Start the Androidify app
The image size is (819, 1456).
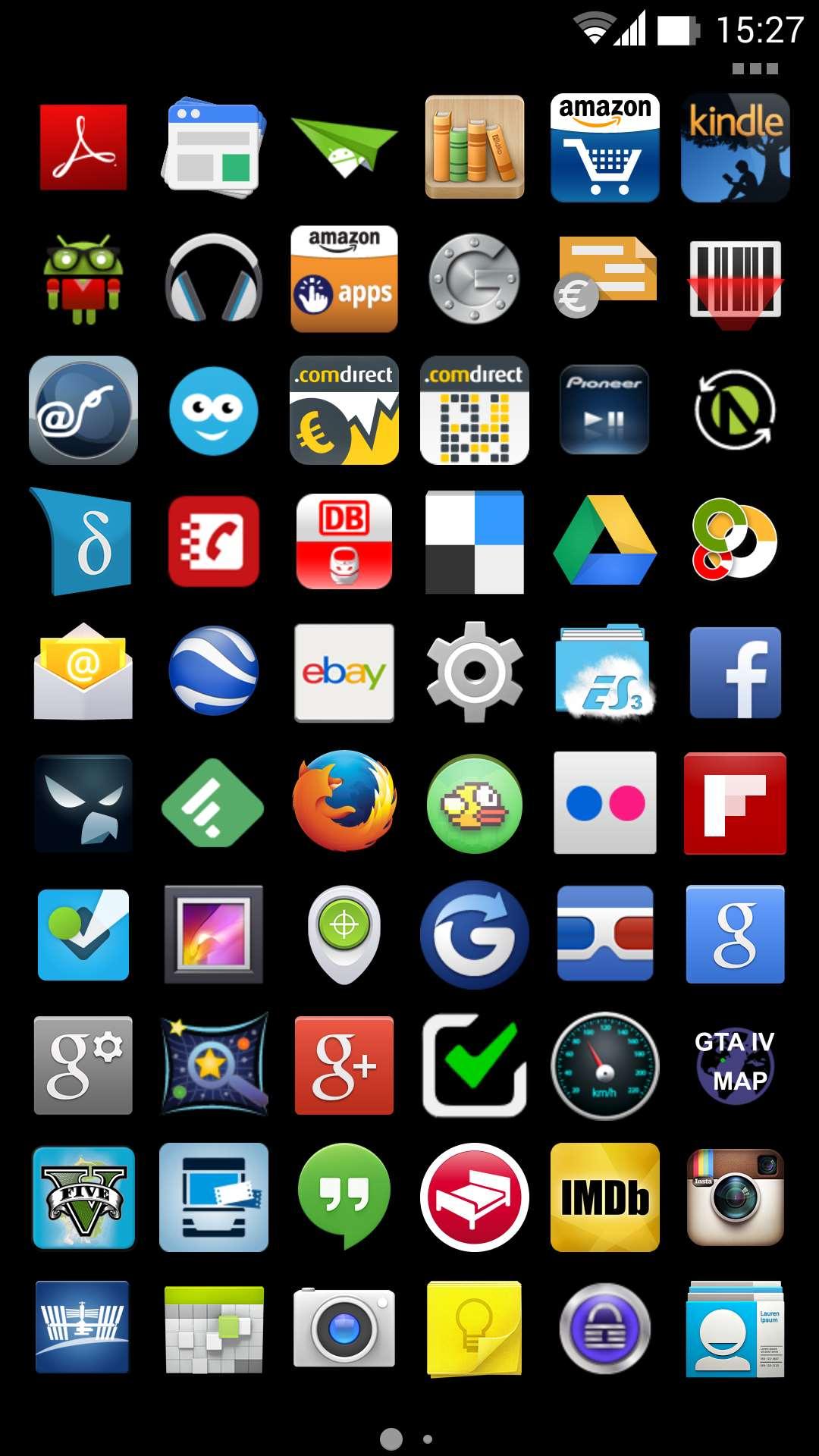[x=83, y=279]
